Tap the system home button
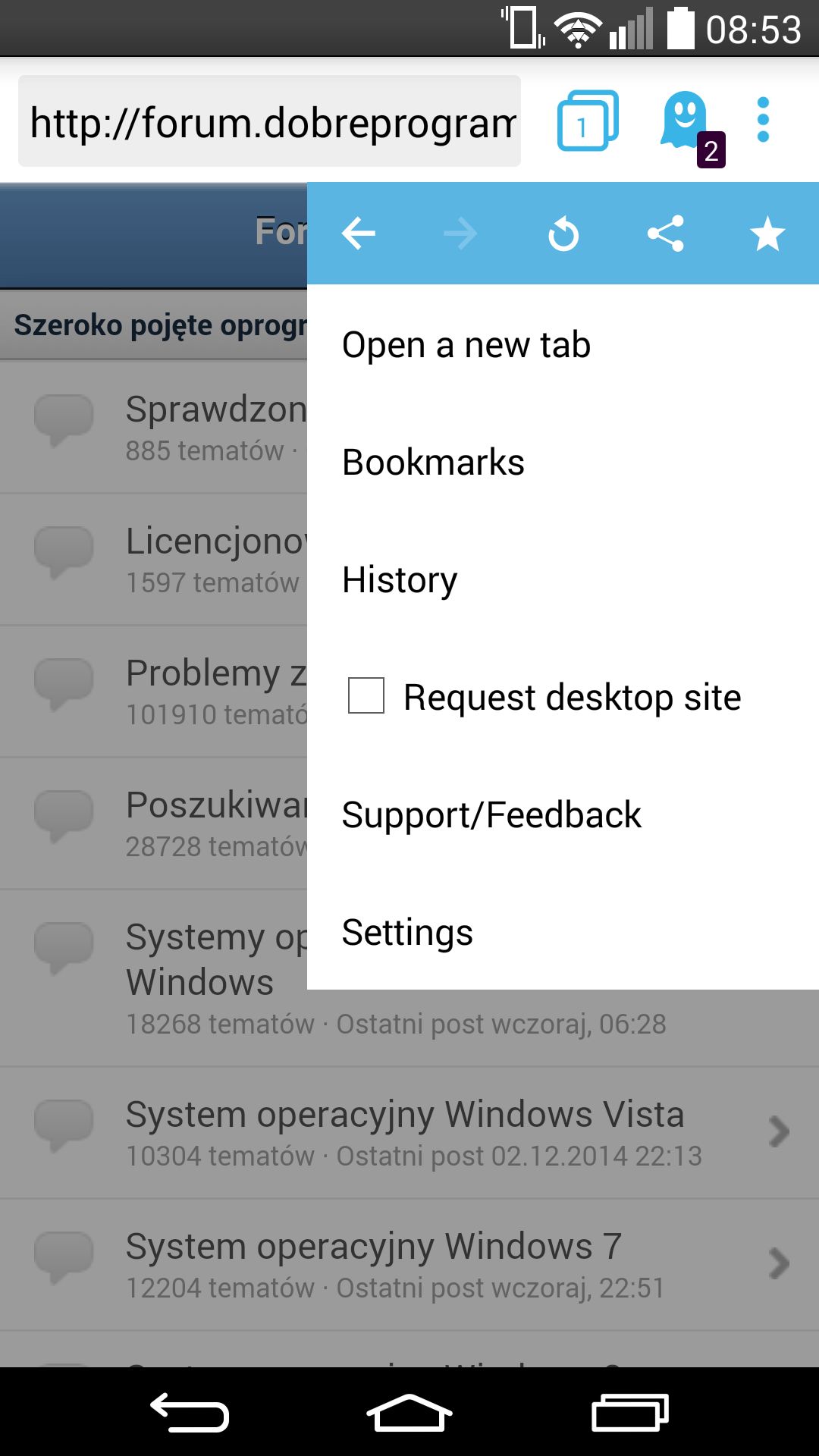819x1456 pixels. 409,1413
